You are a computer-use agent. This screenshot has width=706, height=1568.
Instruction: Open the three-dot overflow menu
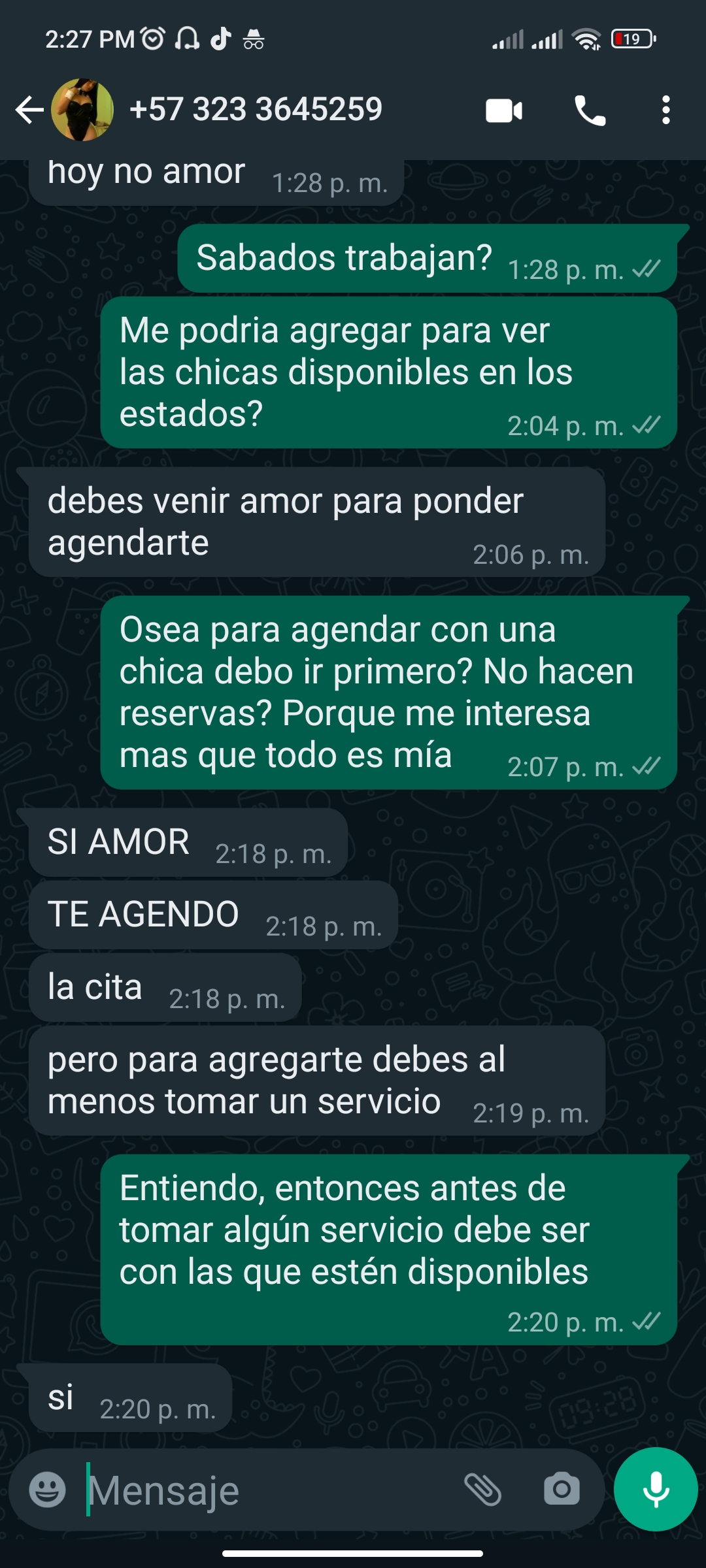665,110
